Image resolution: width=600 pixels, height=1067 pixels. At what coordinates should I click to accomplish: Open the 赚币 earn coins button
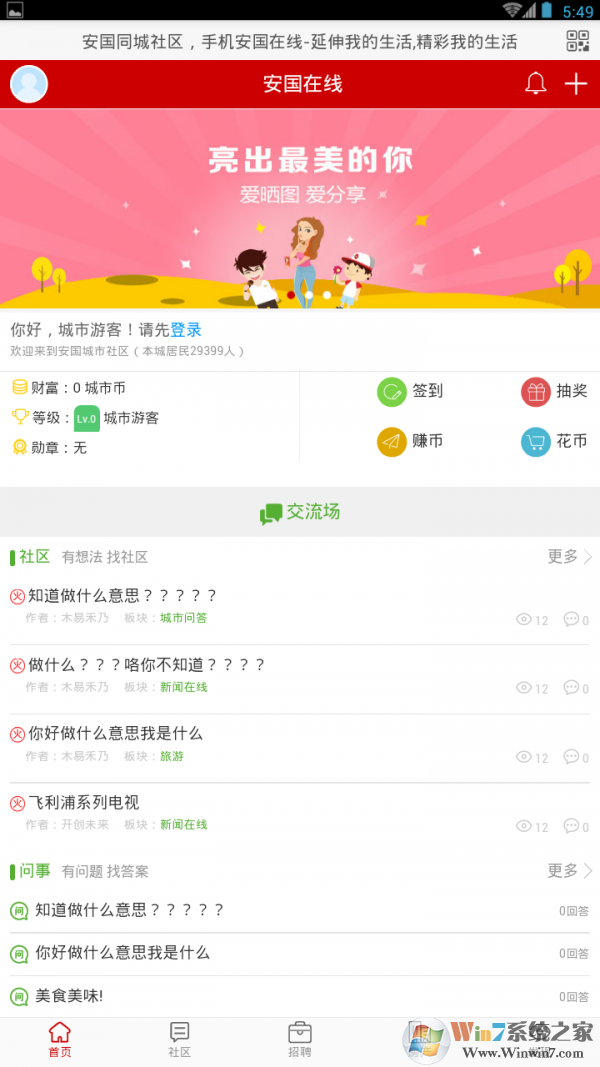pyautogui.click(x=410, y=441)
